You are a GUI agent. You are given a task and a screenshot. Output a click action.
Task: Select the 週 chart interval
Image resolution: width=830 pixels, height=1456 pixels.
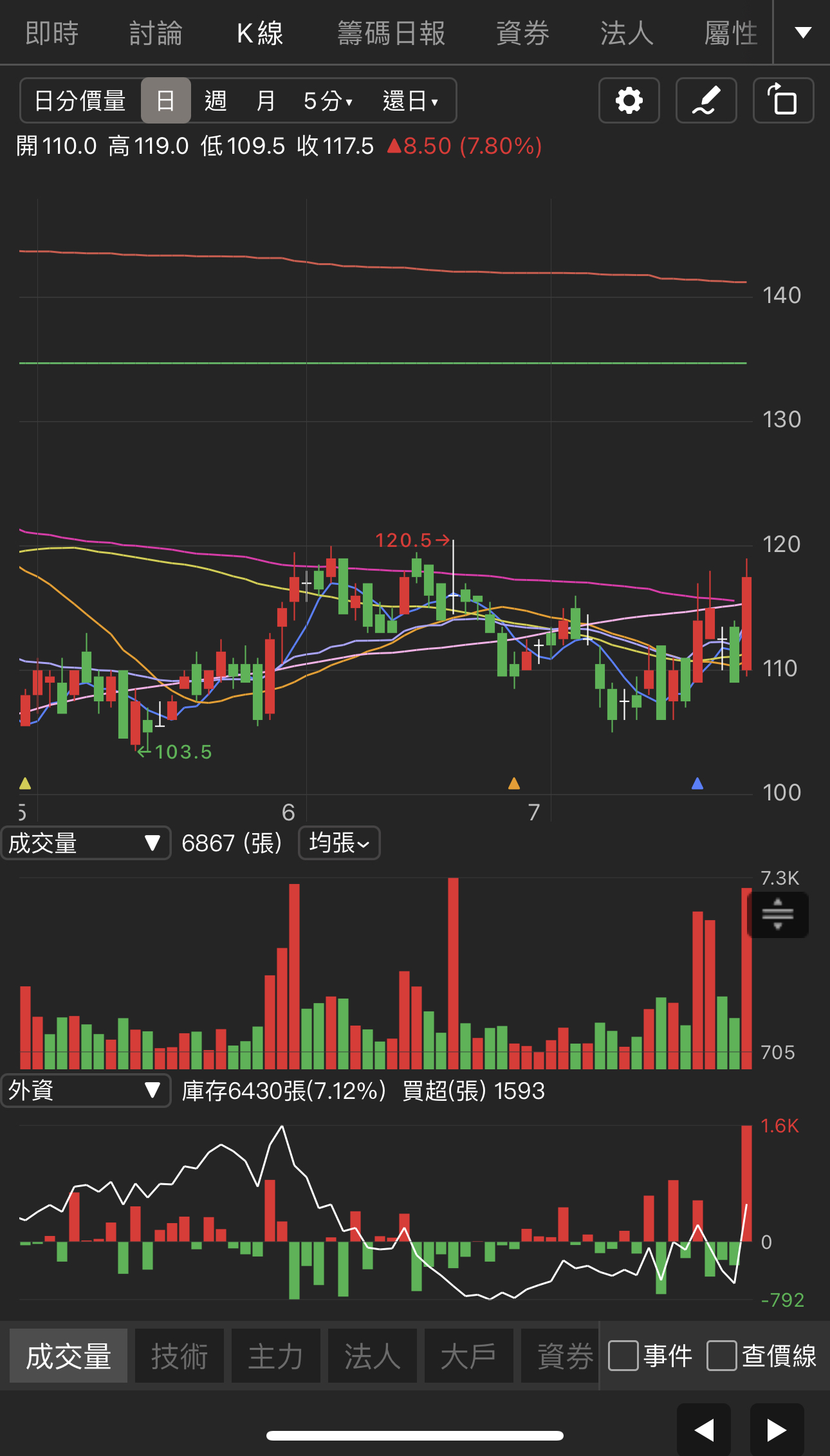pyautogui.click(x=216, y=100)
